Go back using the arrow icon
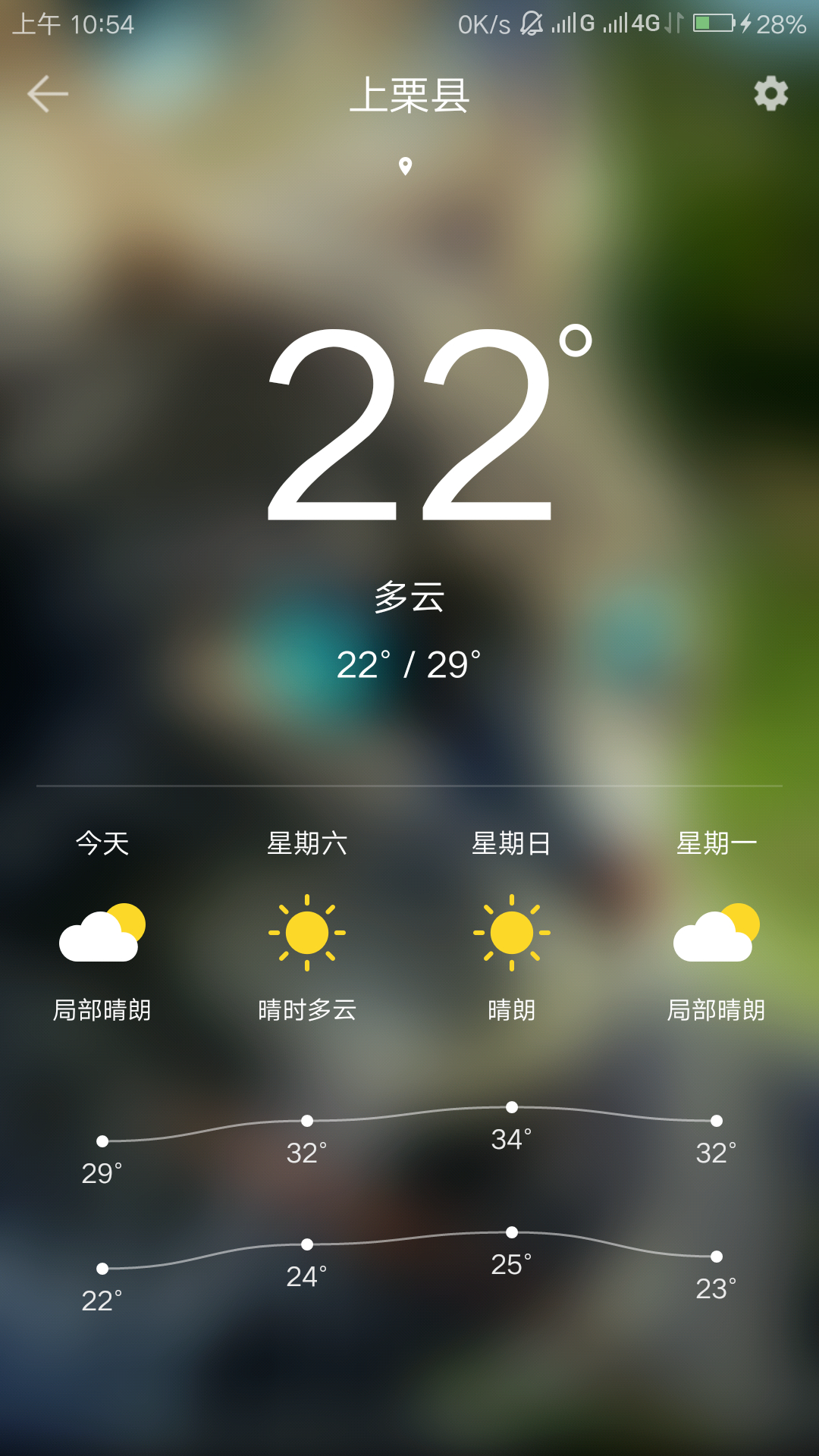 (48, 94)
